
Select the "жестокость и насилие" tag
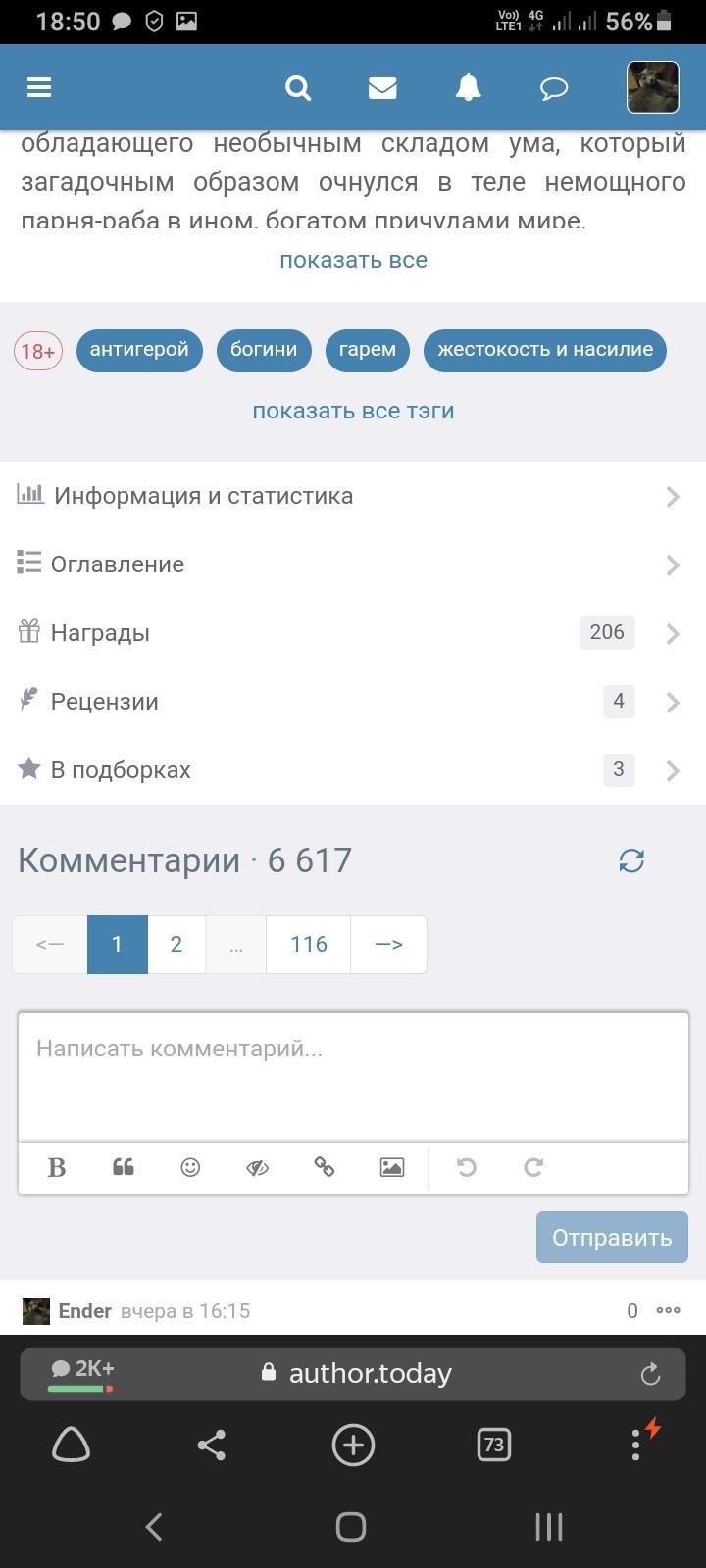[x=545, y=350]
